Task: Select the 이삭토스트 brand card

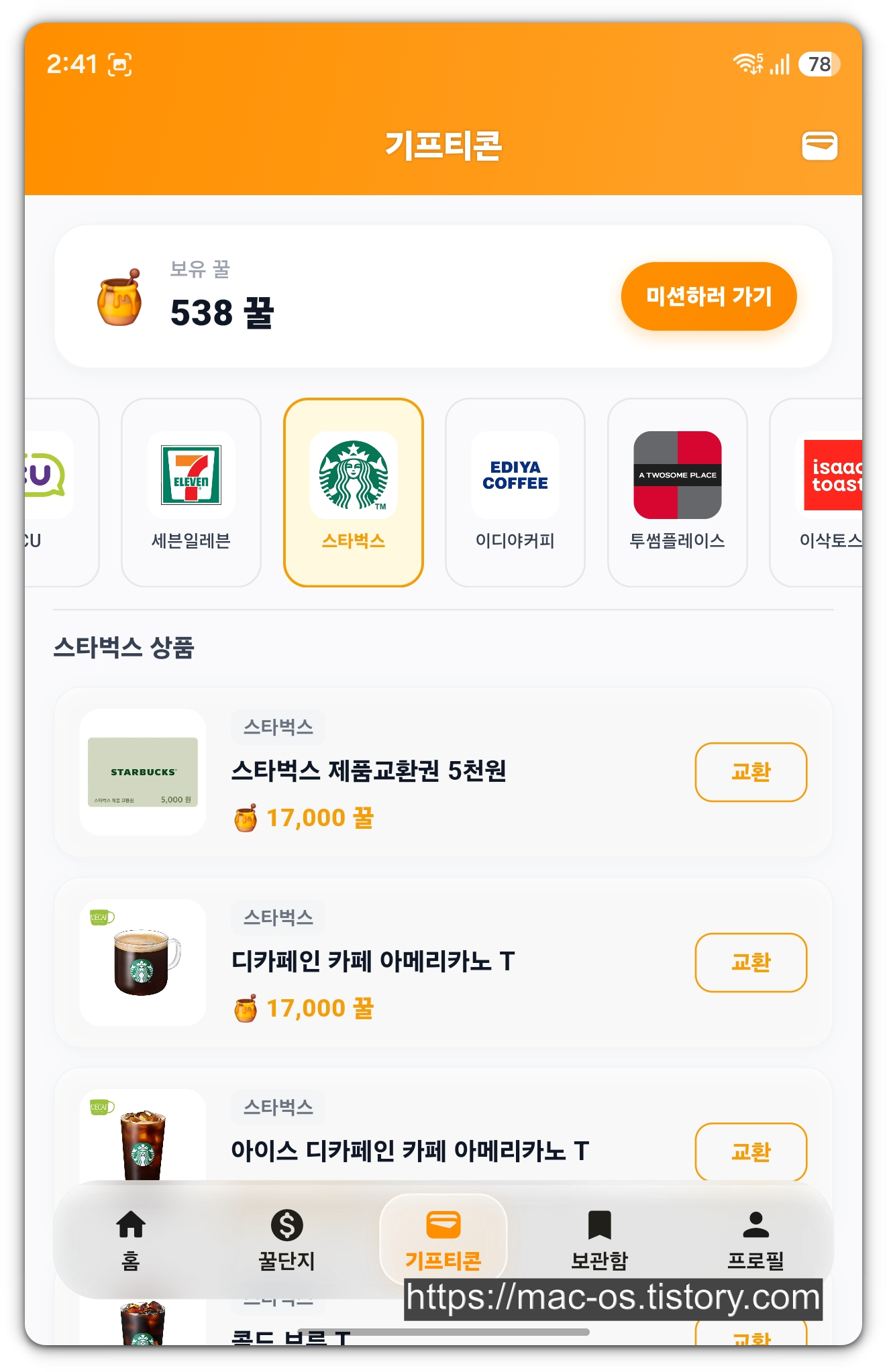Action: (817, 492)
